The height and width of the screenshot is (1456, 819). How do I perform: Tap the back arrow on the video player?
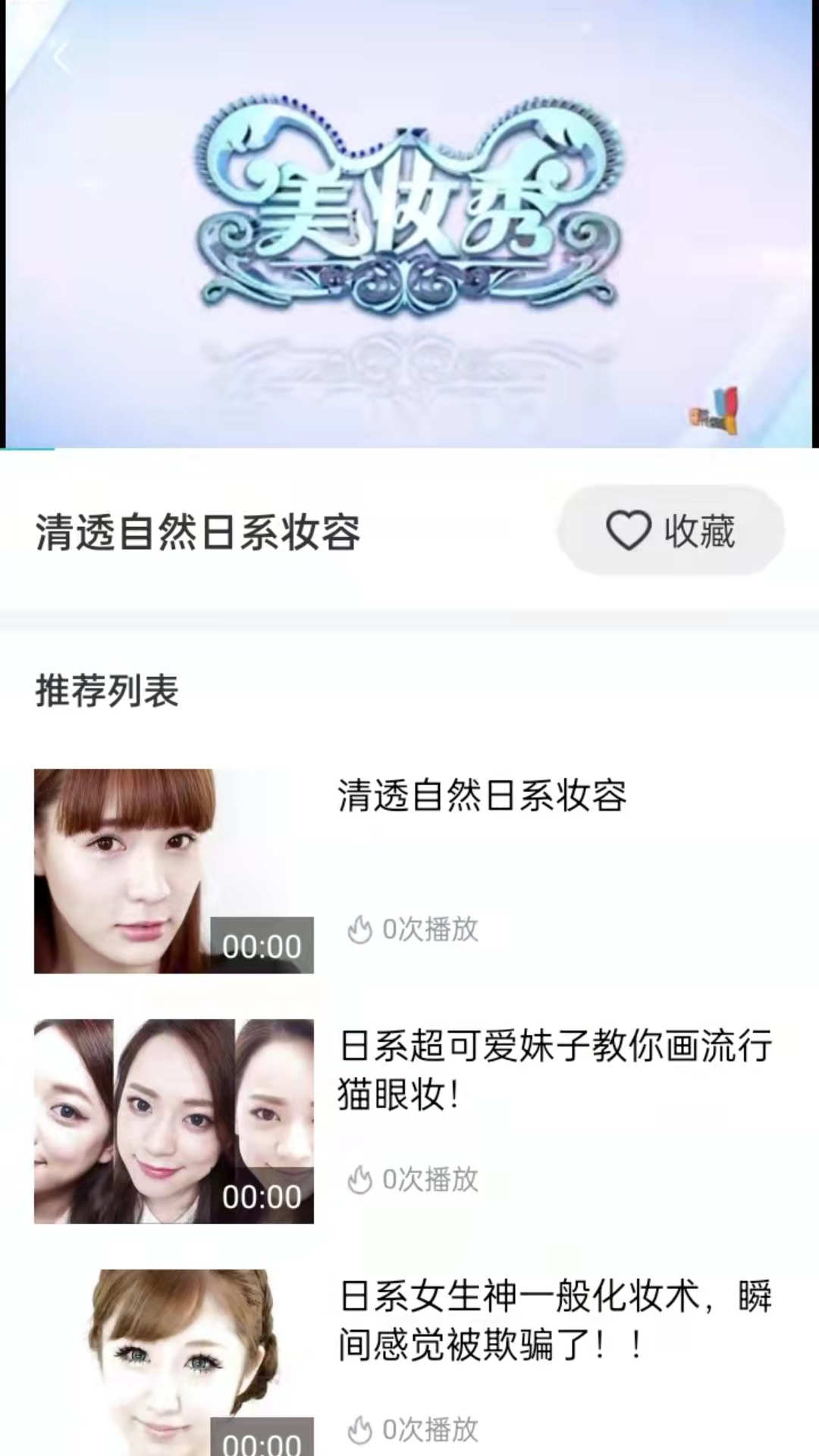click(61, 57)
